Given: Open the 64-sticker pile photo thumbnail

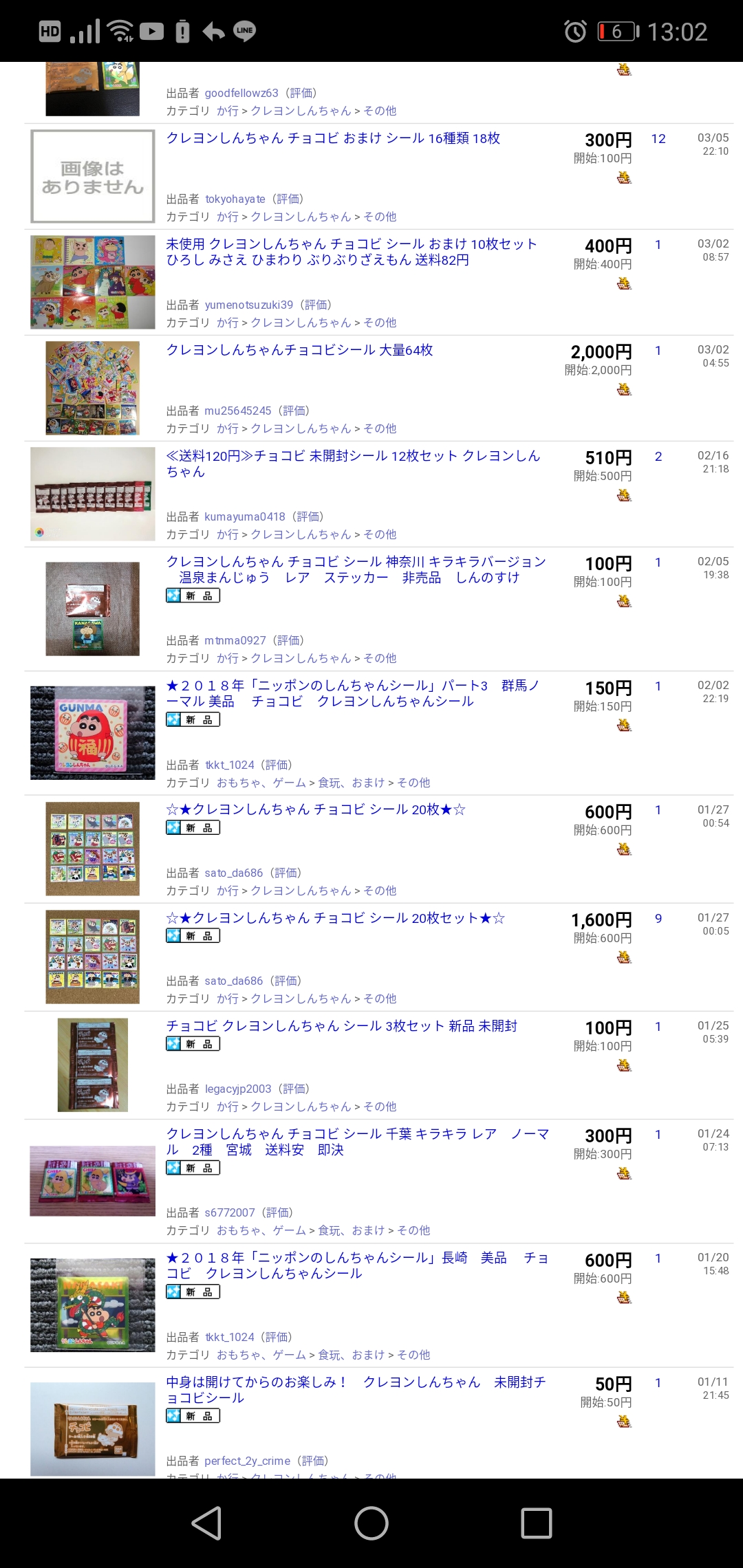Looking at the screenshot, I should click(92, 388).
